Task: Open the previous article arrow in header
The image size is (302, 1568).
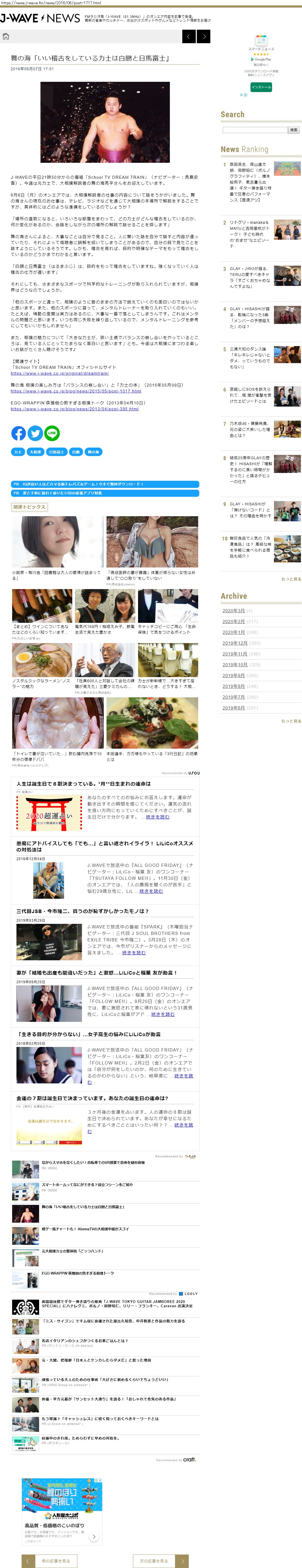Action: click(x=189, y=36)
